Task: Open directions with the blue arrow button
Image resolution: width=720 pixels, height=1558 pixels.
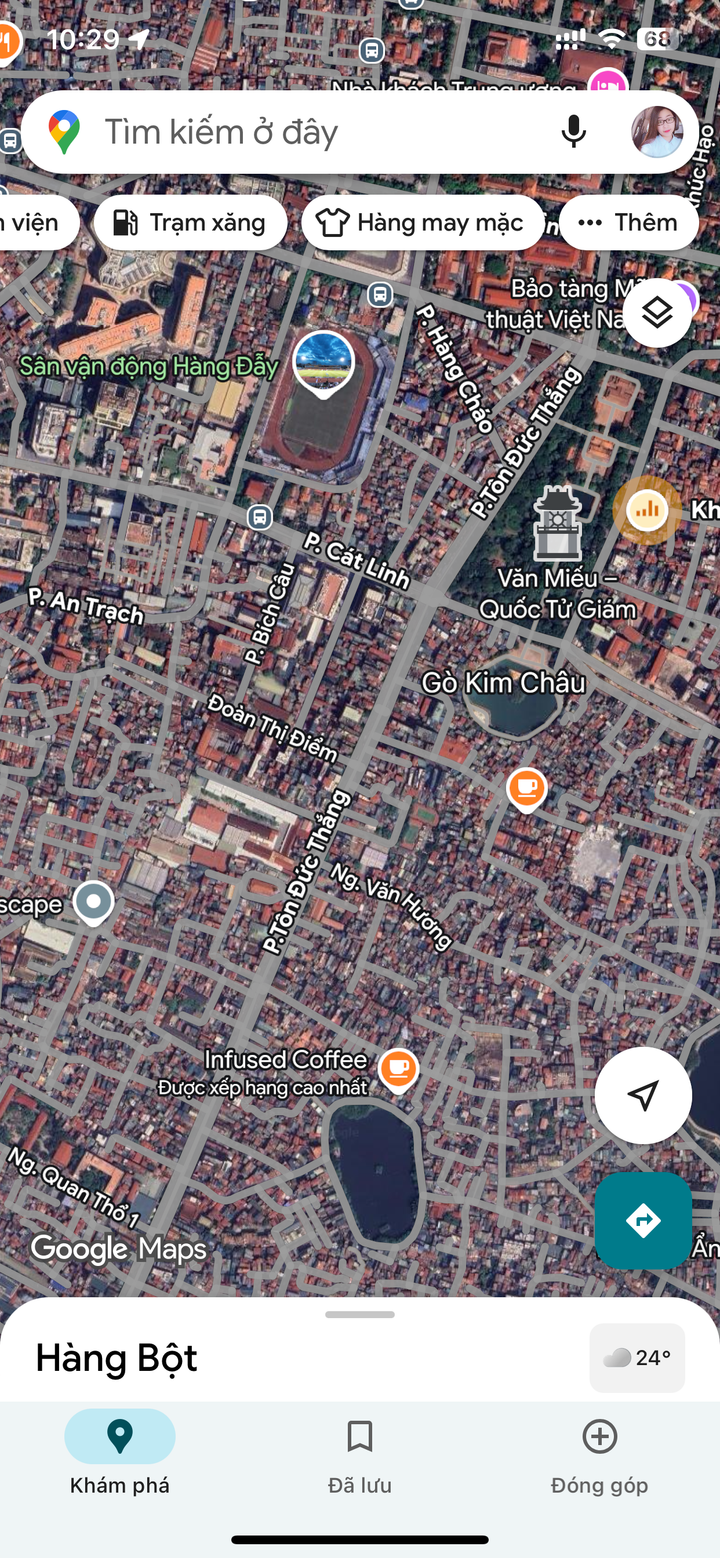Action: click(x=643, y=1220)
